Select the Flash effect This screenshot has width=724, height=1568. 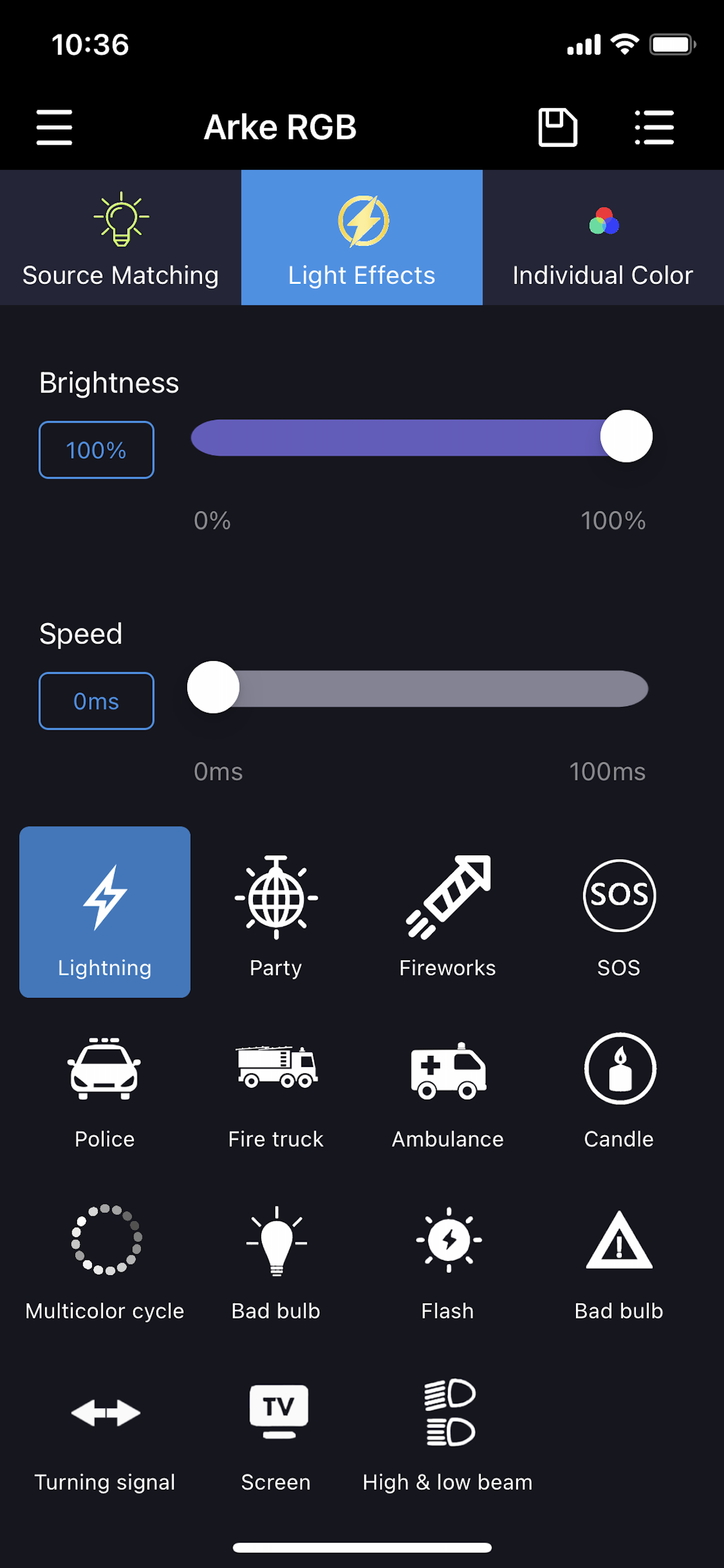pos(448,1255)
